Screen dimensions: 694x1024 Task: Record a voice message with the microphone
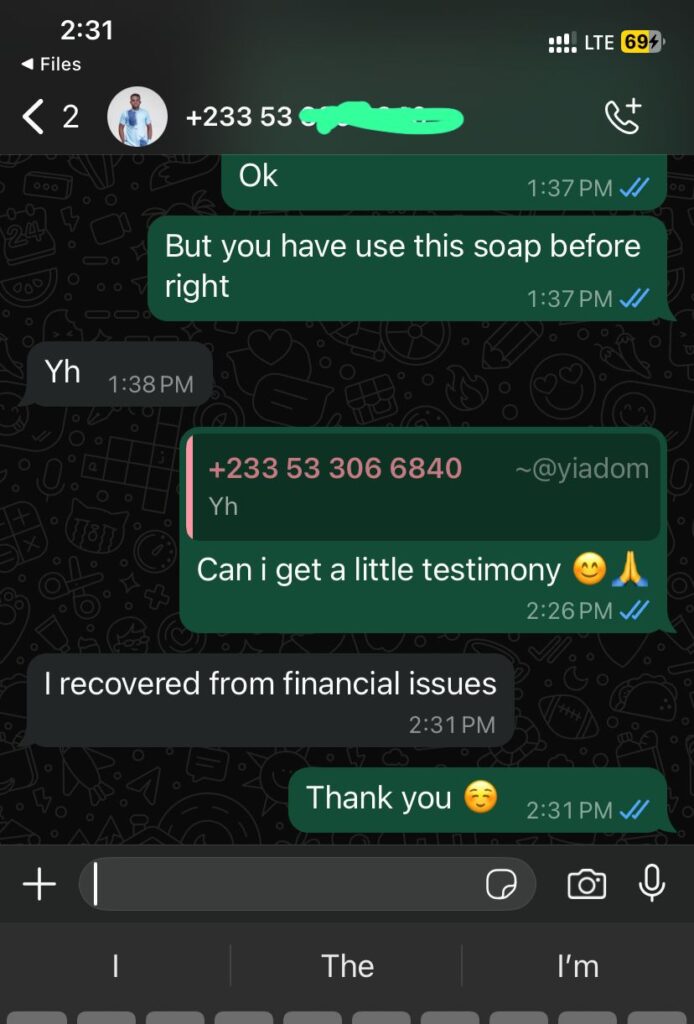tap(652, 884)
